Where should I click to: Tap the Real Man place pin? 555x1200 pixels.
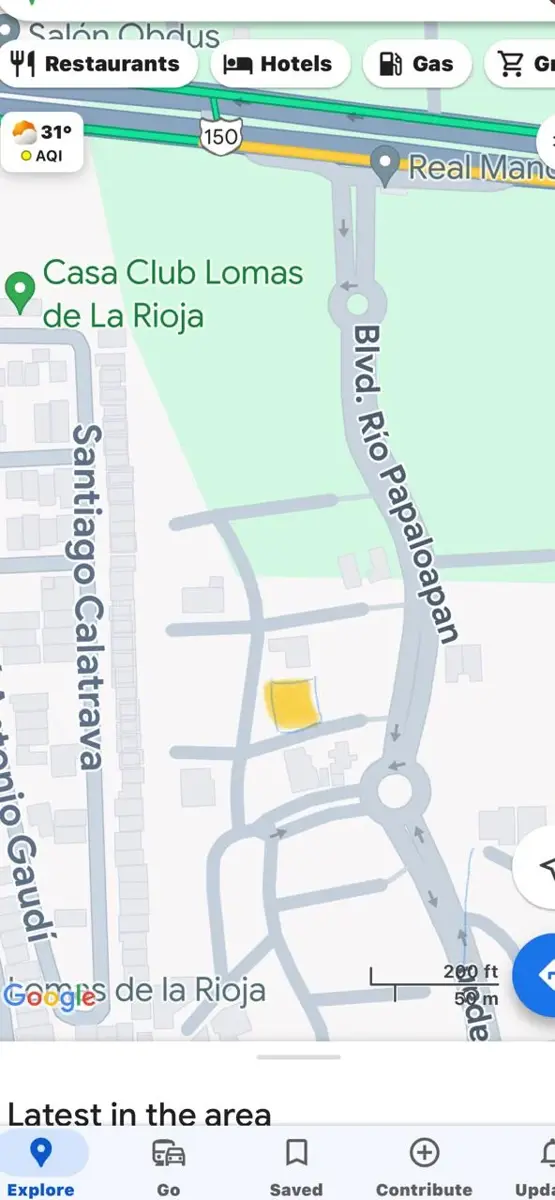[x=385, y=165]
